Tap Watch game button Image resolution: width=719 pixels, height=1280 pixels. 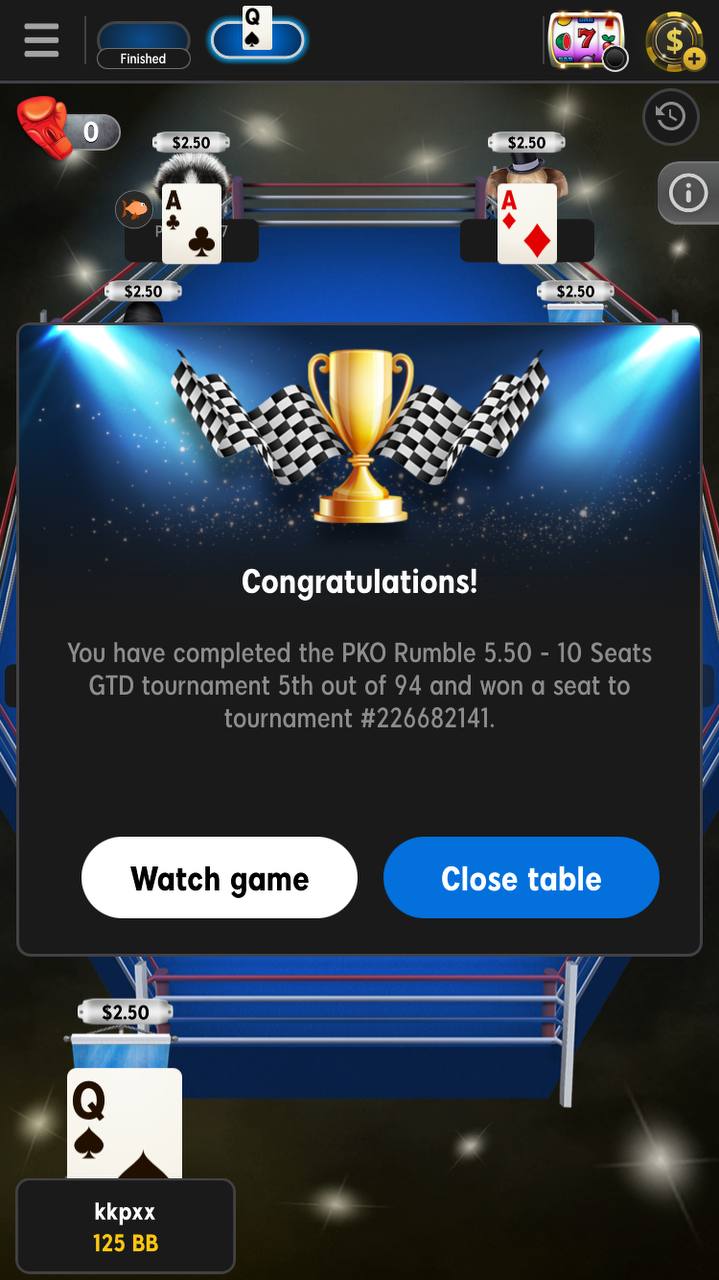219,878
